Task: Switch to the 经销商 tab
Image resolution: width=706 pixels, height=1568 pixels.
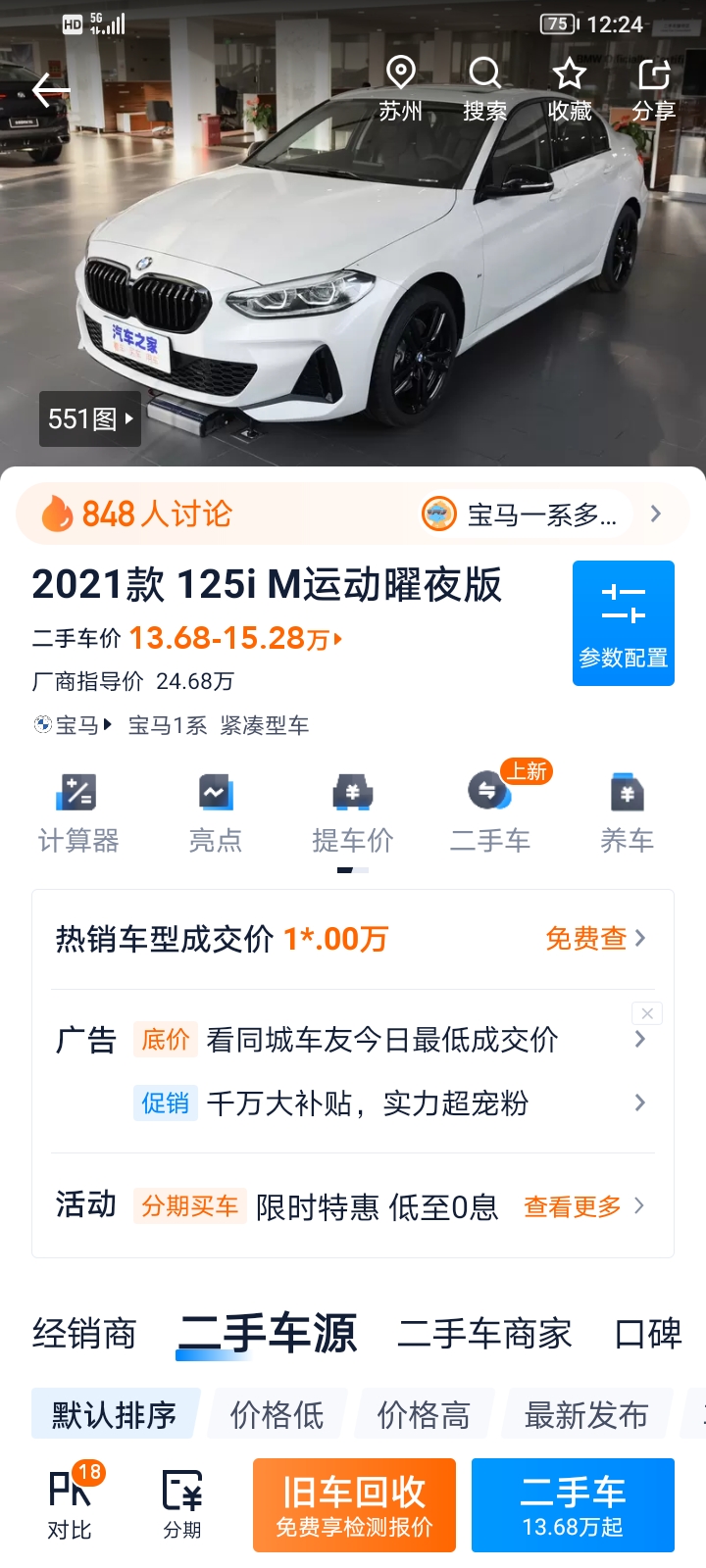Action: coord(84,1334)
